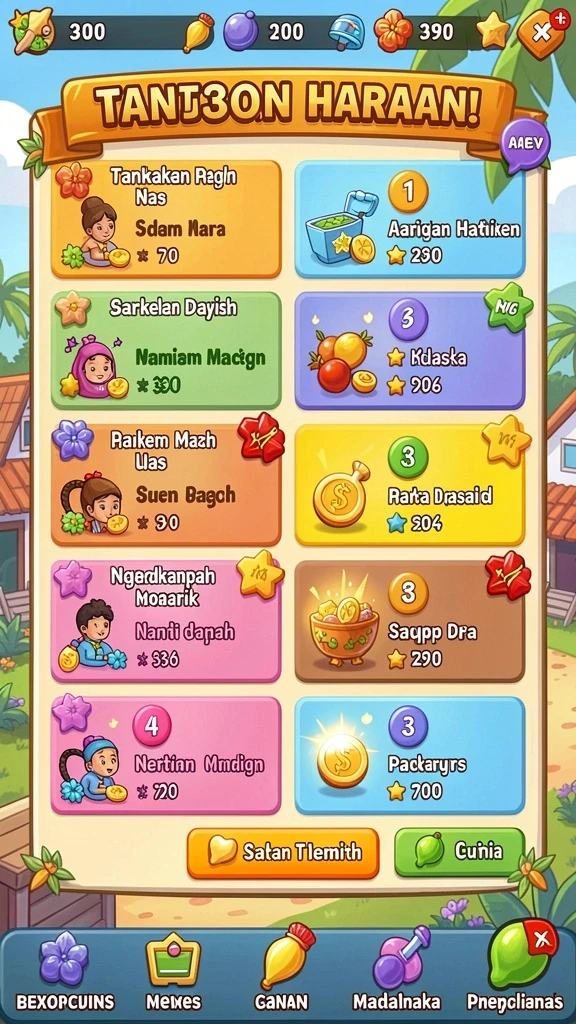Open the Namiam Macign card
576x1024 pixels.
pyautogui.click(x=167, y=351)
